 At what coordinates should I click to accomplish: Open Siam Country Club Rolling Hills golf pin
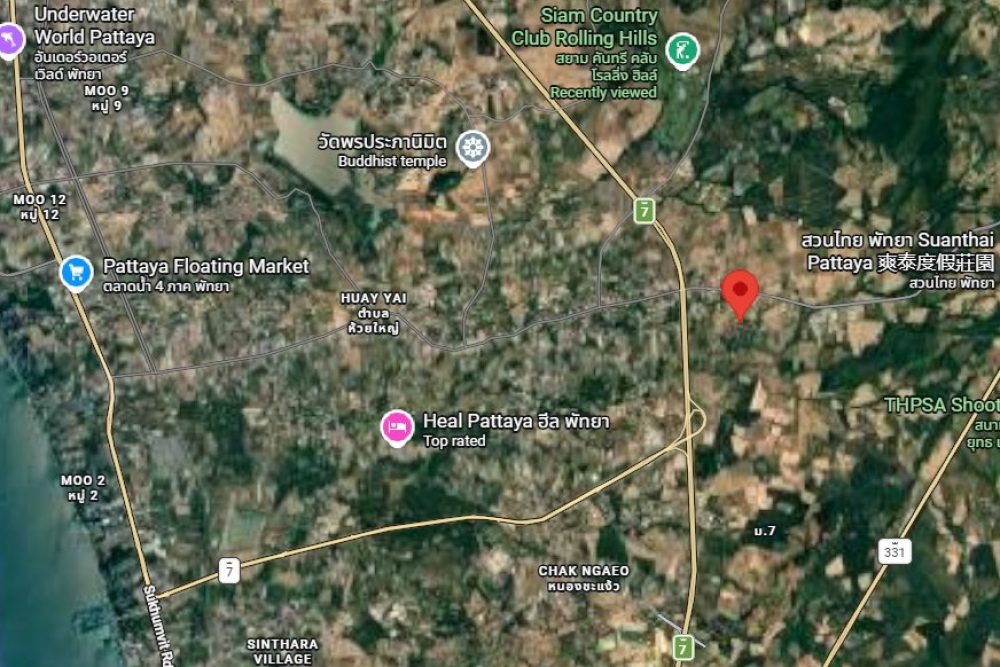point(683,48)
